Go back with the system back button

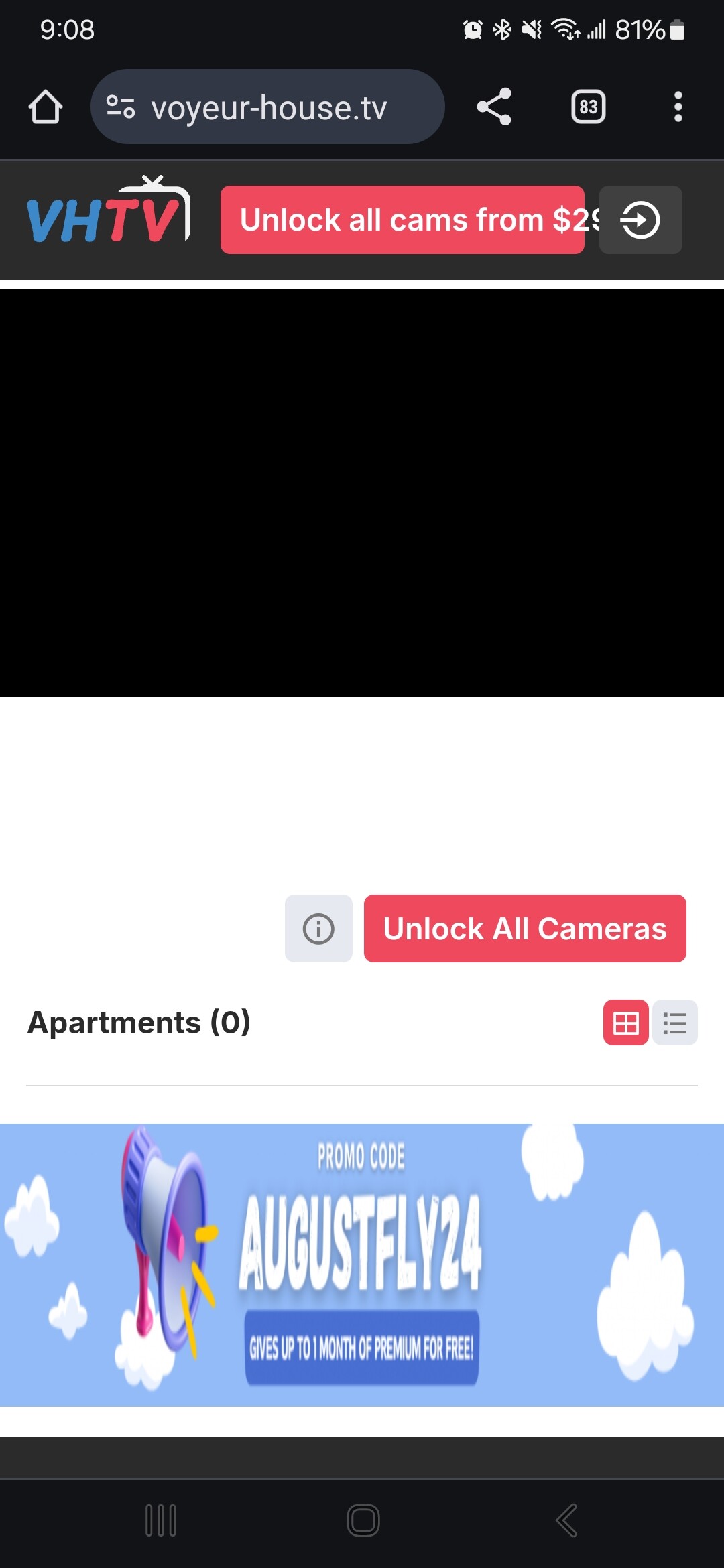566,1520
